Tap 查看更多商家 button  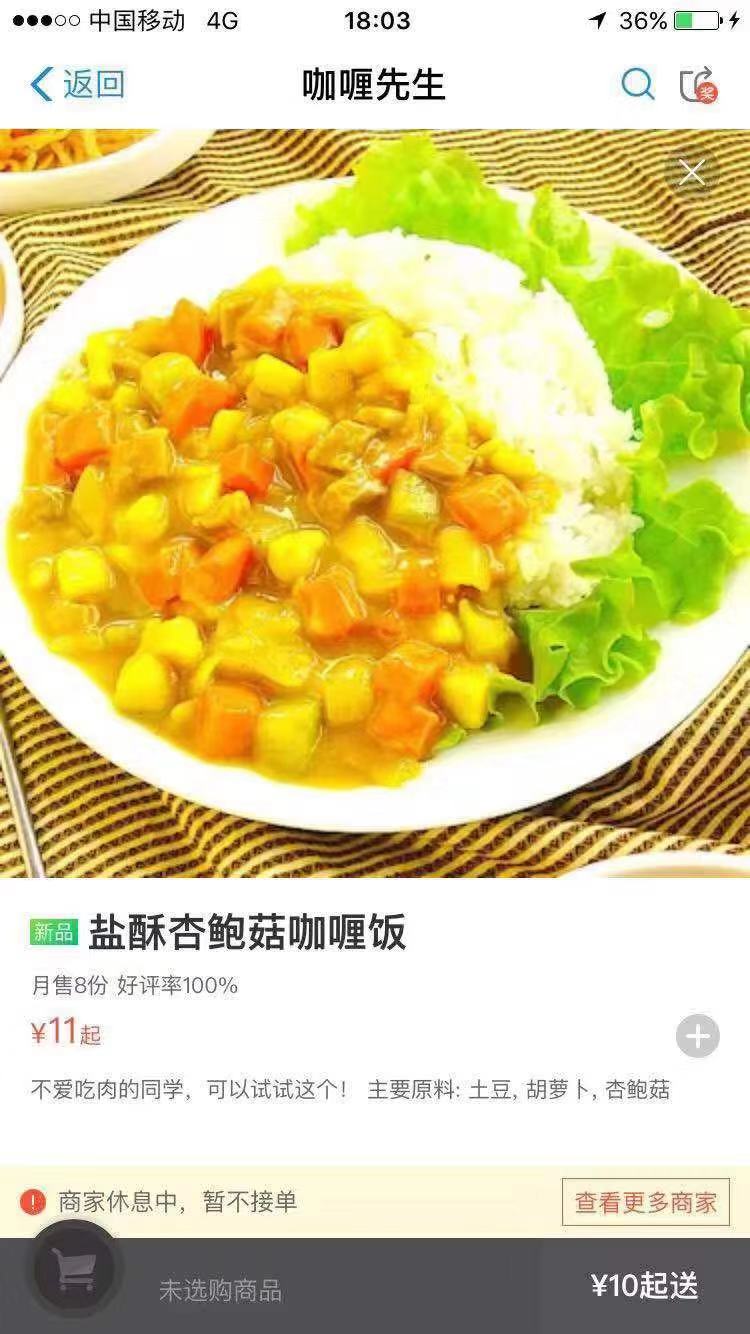[x=645, y=1202]
